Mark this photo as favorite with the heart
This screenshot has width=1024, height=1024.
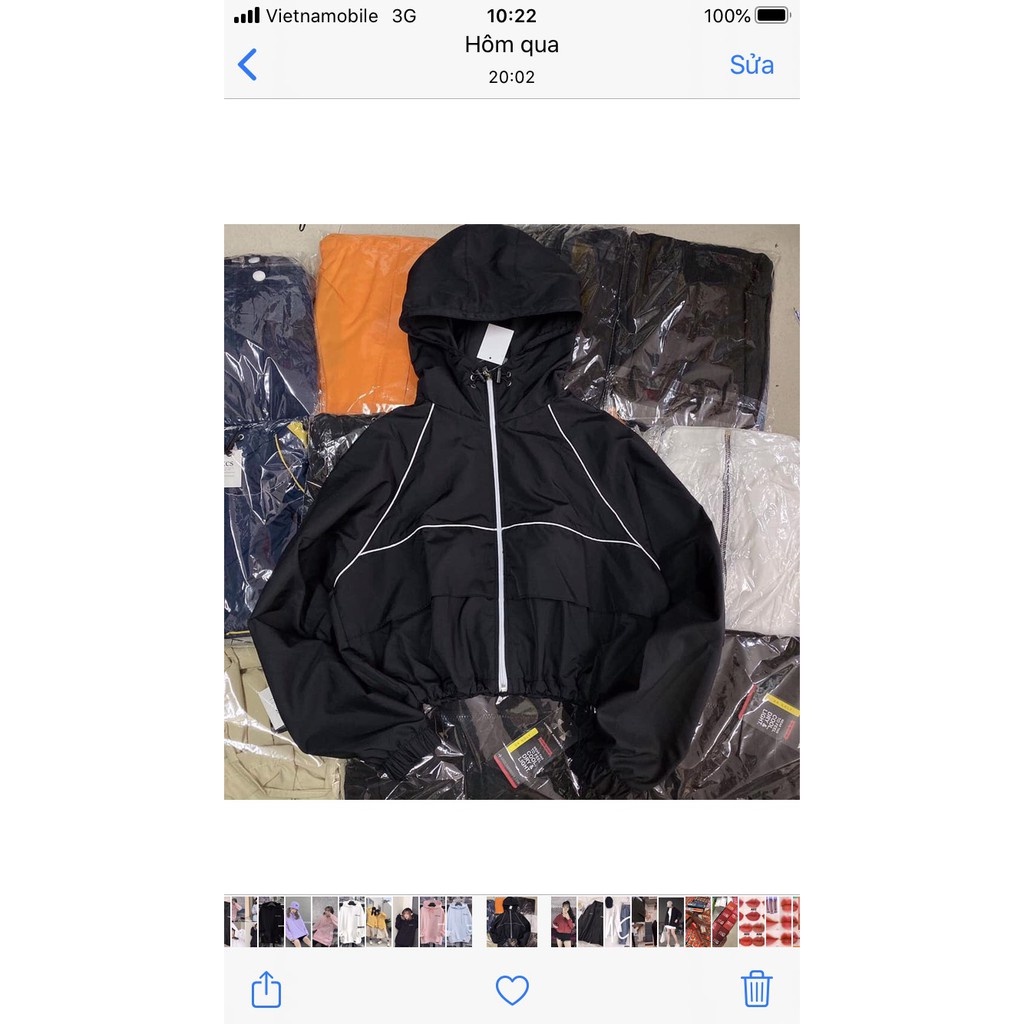click(512, 989)
